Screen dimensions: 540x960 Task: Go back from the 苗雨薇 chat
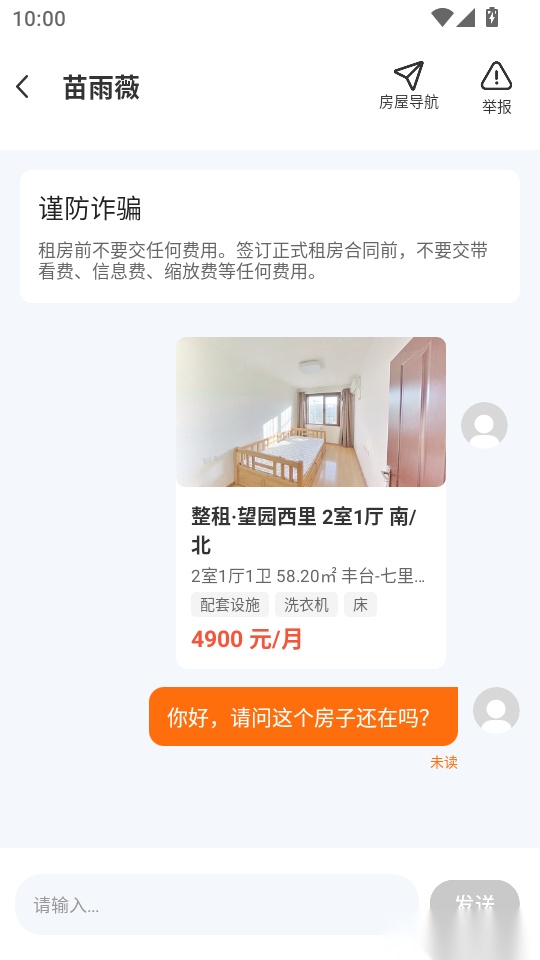23,87
